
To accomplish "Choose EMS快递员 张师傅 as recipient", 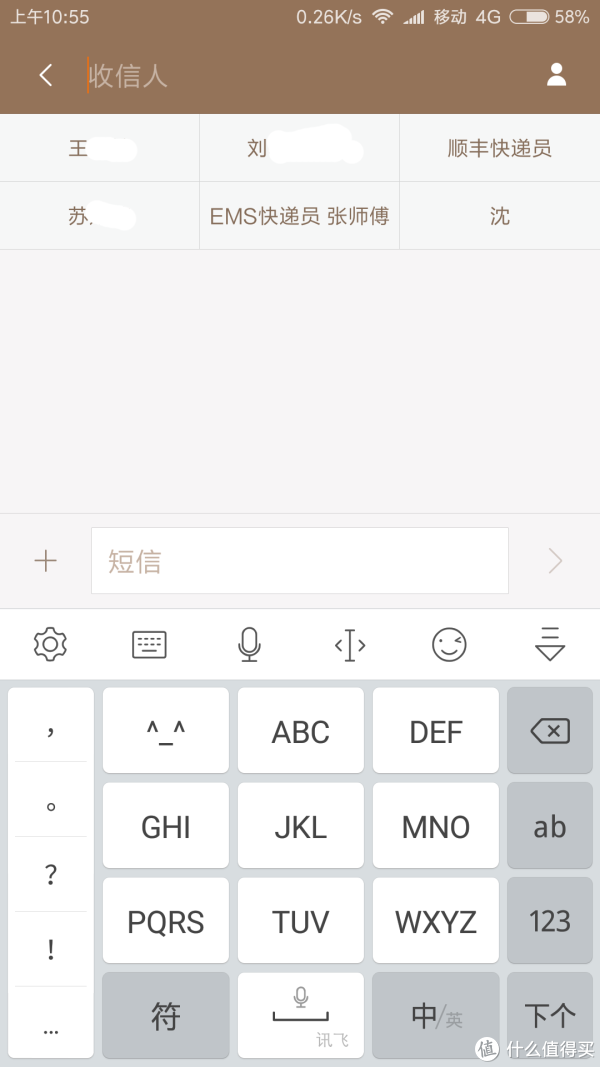I will (299, 216).
